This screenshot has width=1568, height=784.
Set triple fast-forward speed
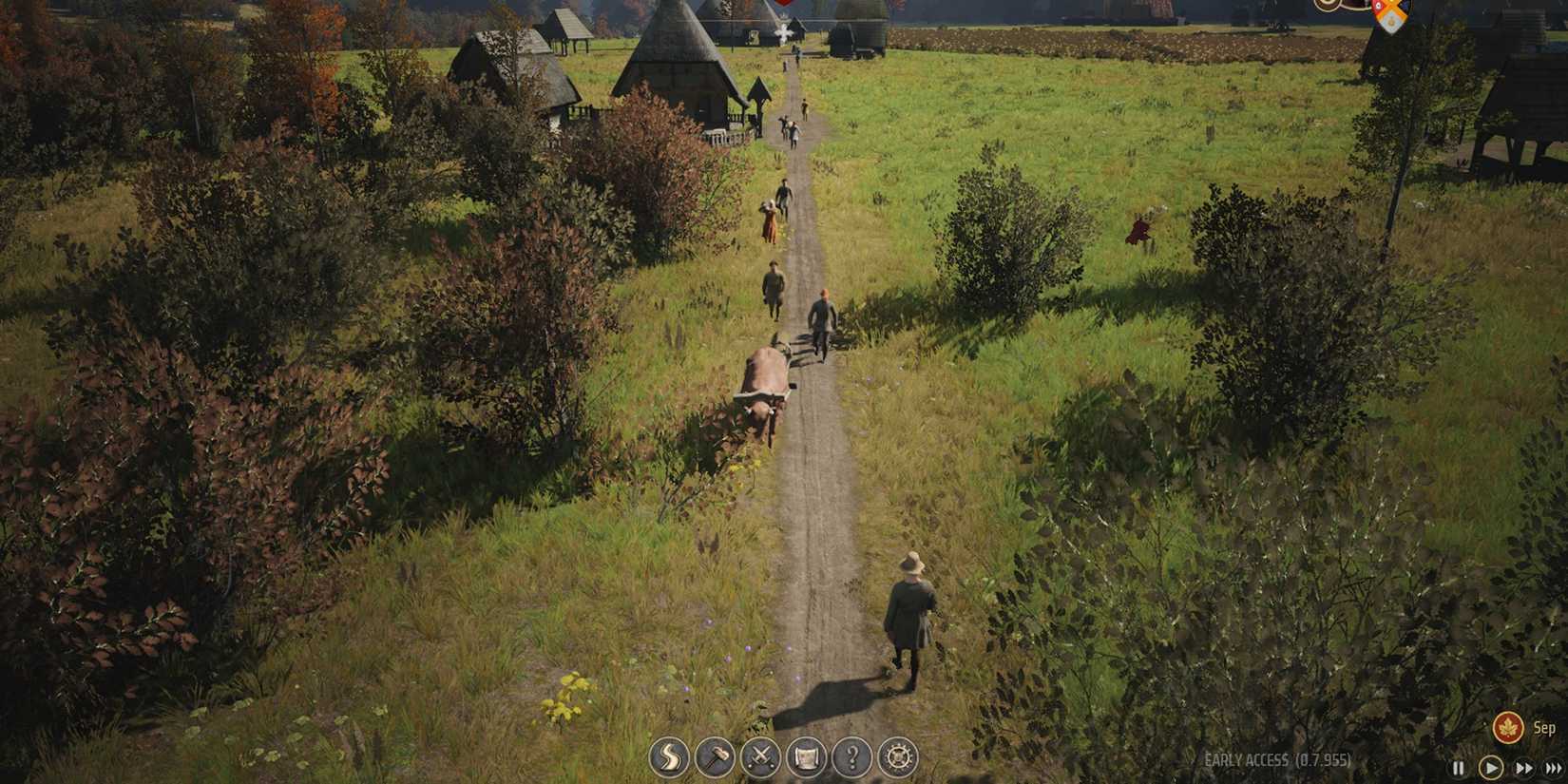pos(1554,768)
